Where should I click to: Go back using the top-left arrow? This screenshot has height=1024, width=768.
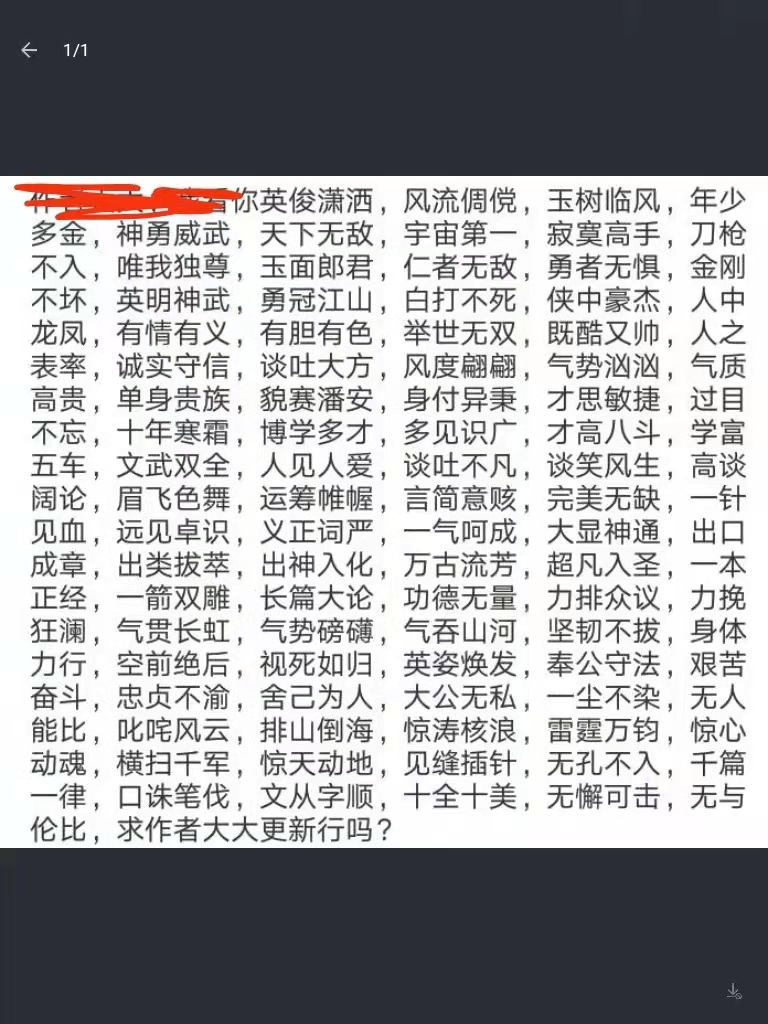point(29,50)
